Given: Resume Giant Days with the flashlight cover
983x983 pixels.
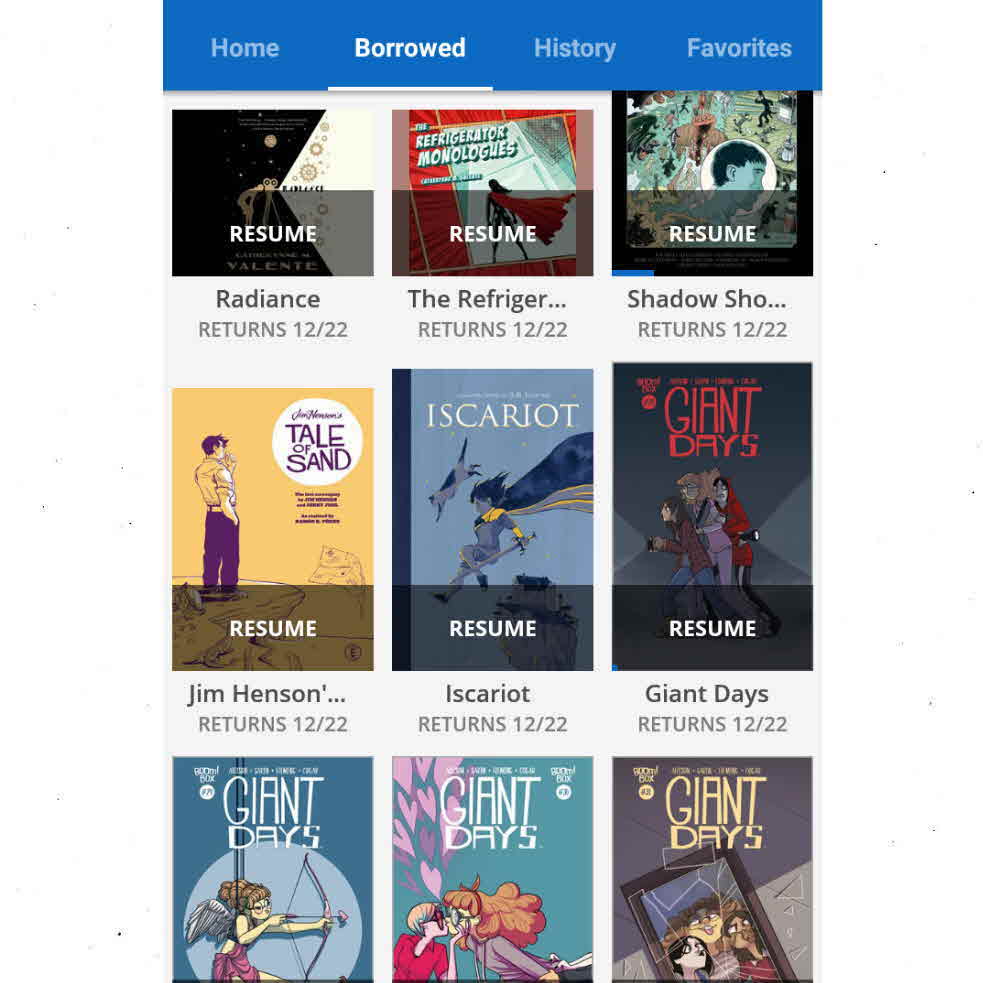Looking at the screenshot, I should pos(712,628).
